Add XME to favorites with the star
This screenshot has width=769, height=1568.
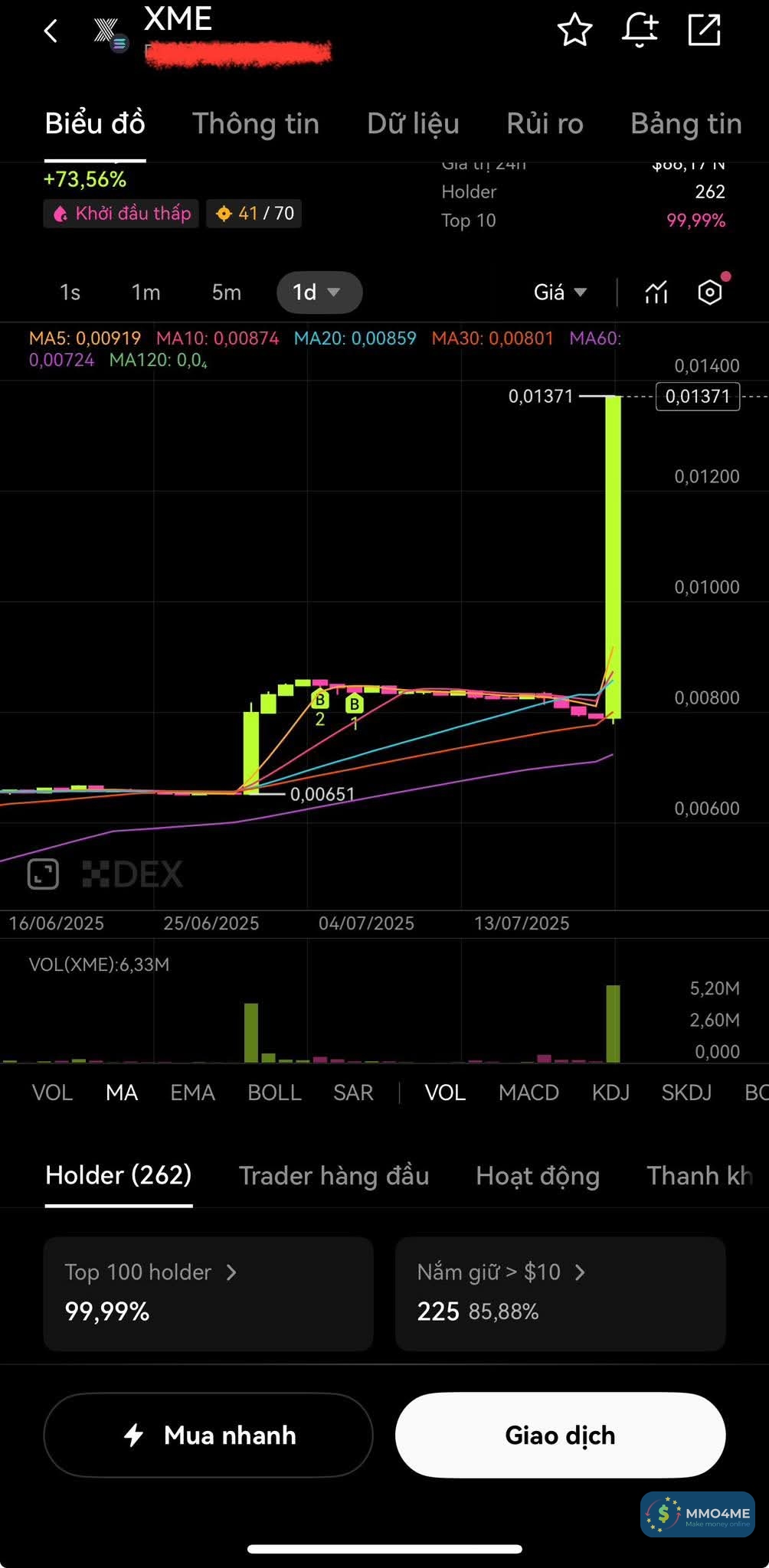(574, 31)
